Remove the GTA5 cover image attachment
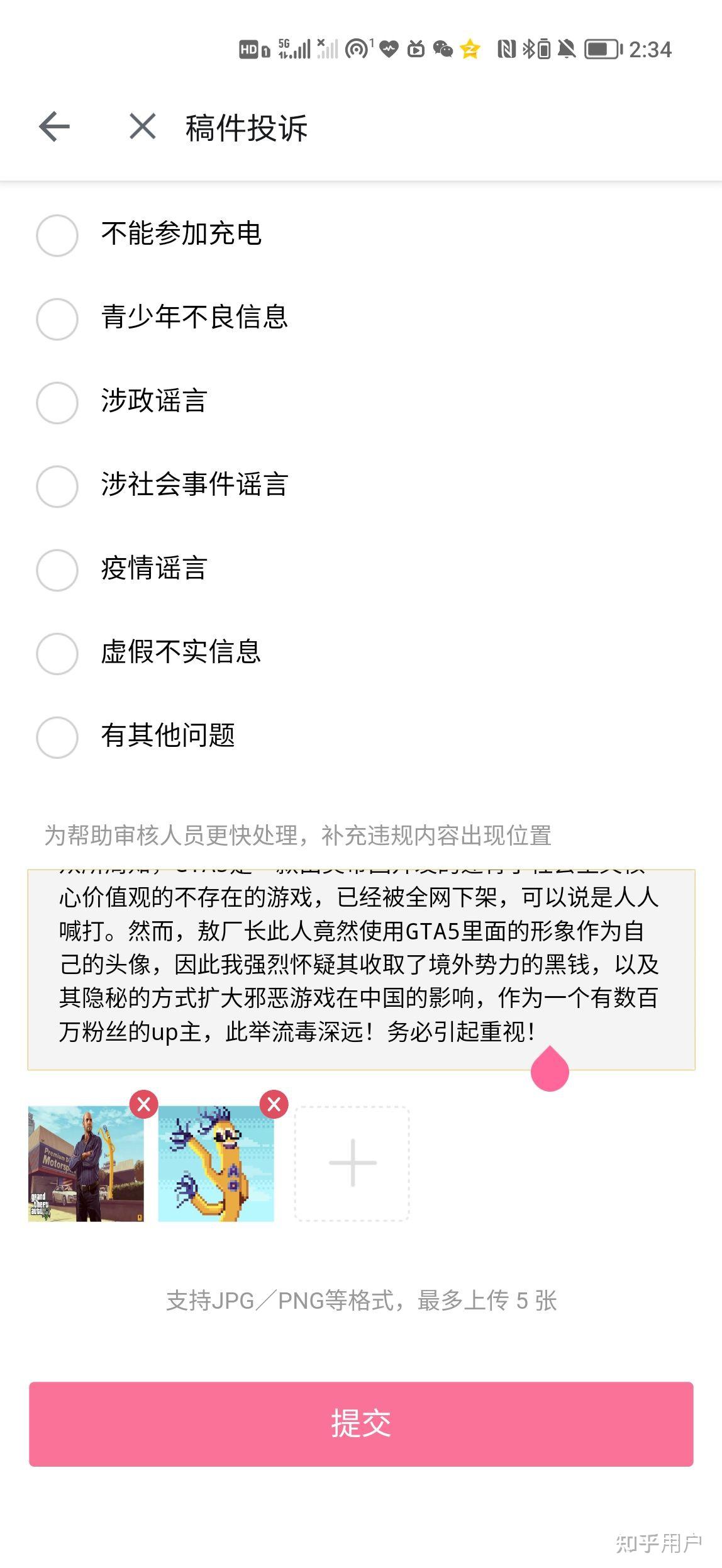The height and width of the screenshot is (1568, 722). (144, 1104)
